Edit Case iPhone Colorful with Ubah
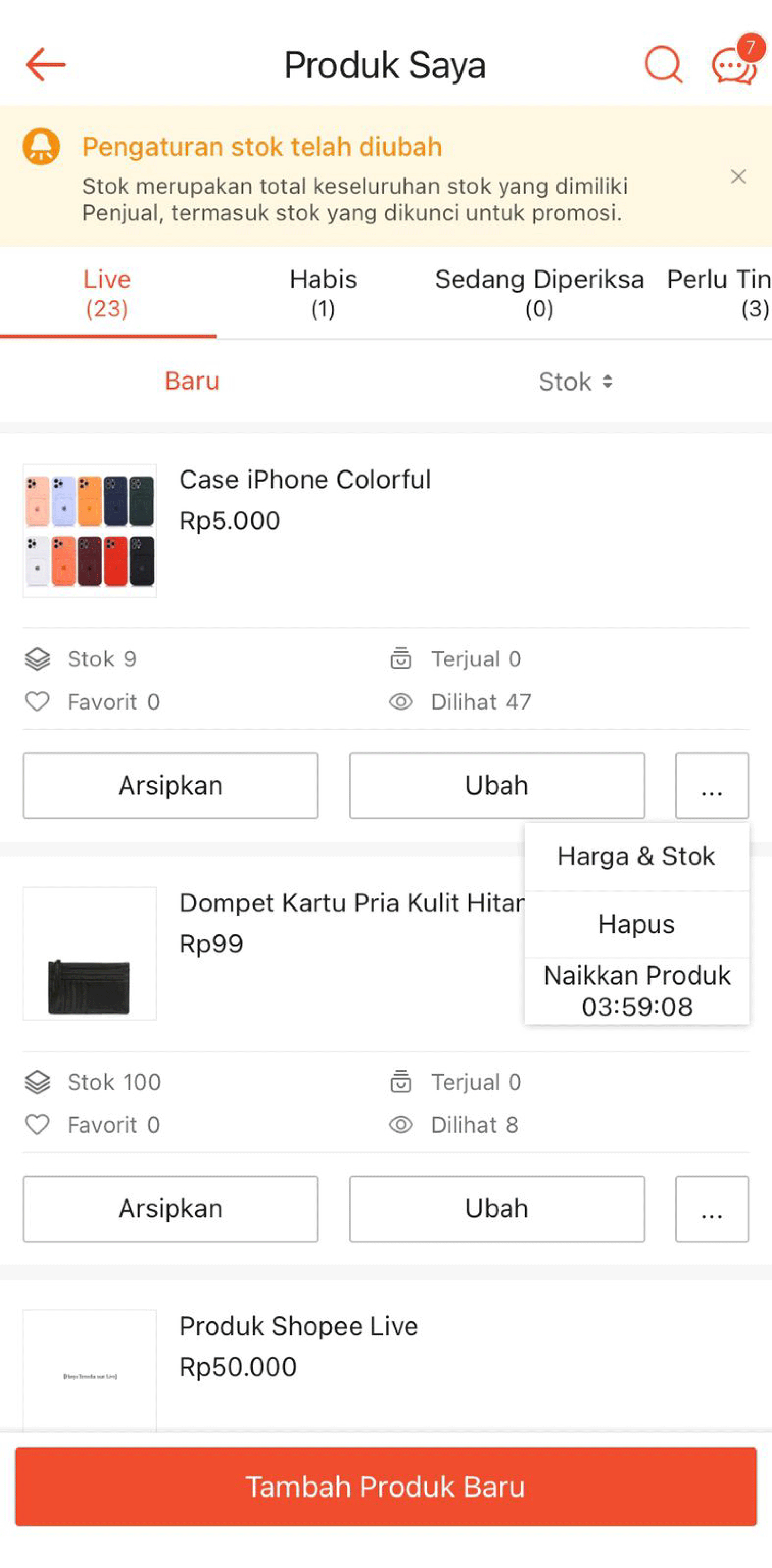This screenshot has width=772, height=1568. (496, 785)
